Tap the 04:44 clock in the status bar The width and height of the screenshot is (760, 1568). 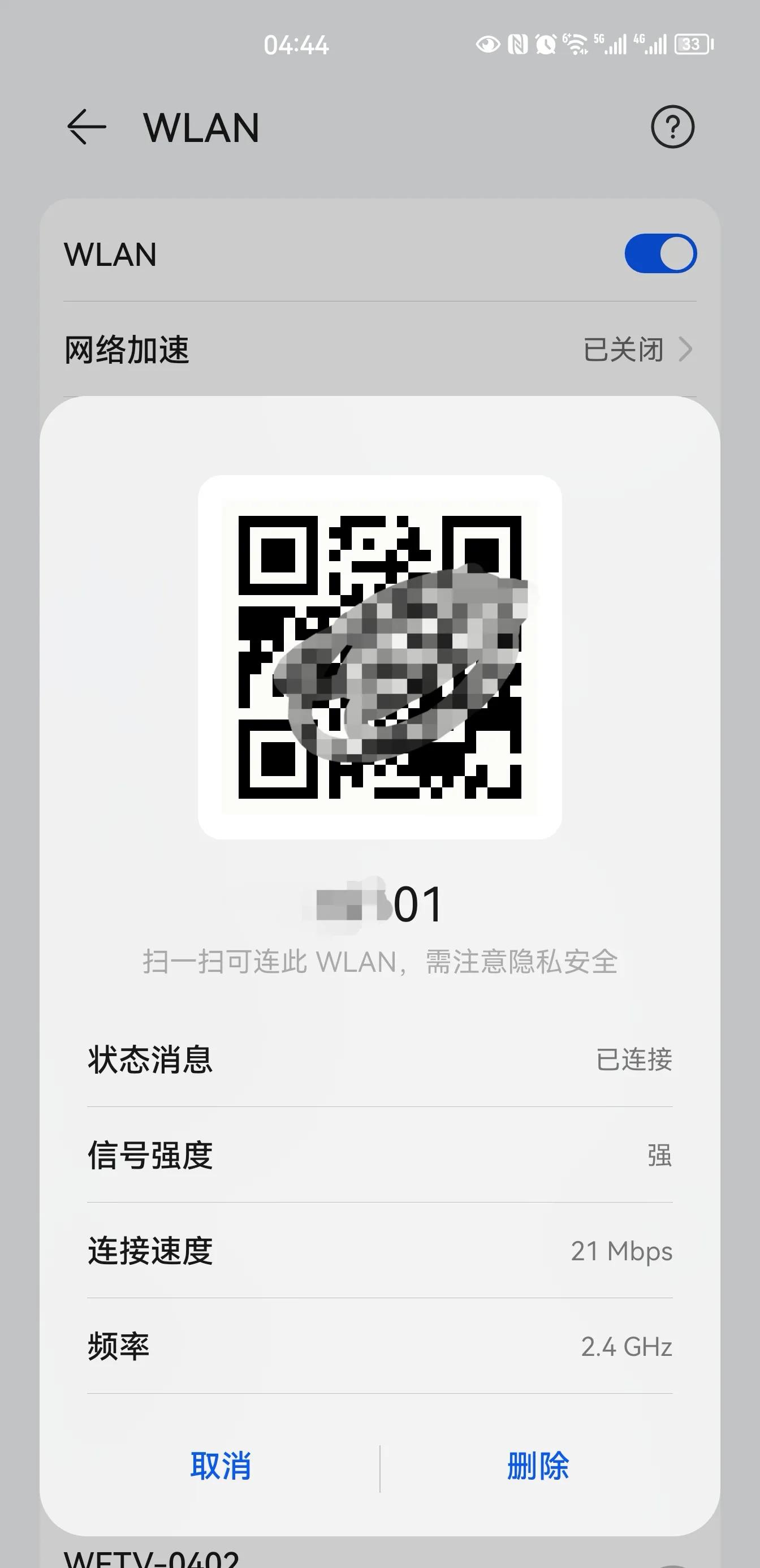(296, 44)
